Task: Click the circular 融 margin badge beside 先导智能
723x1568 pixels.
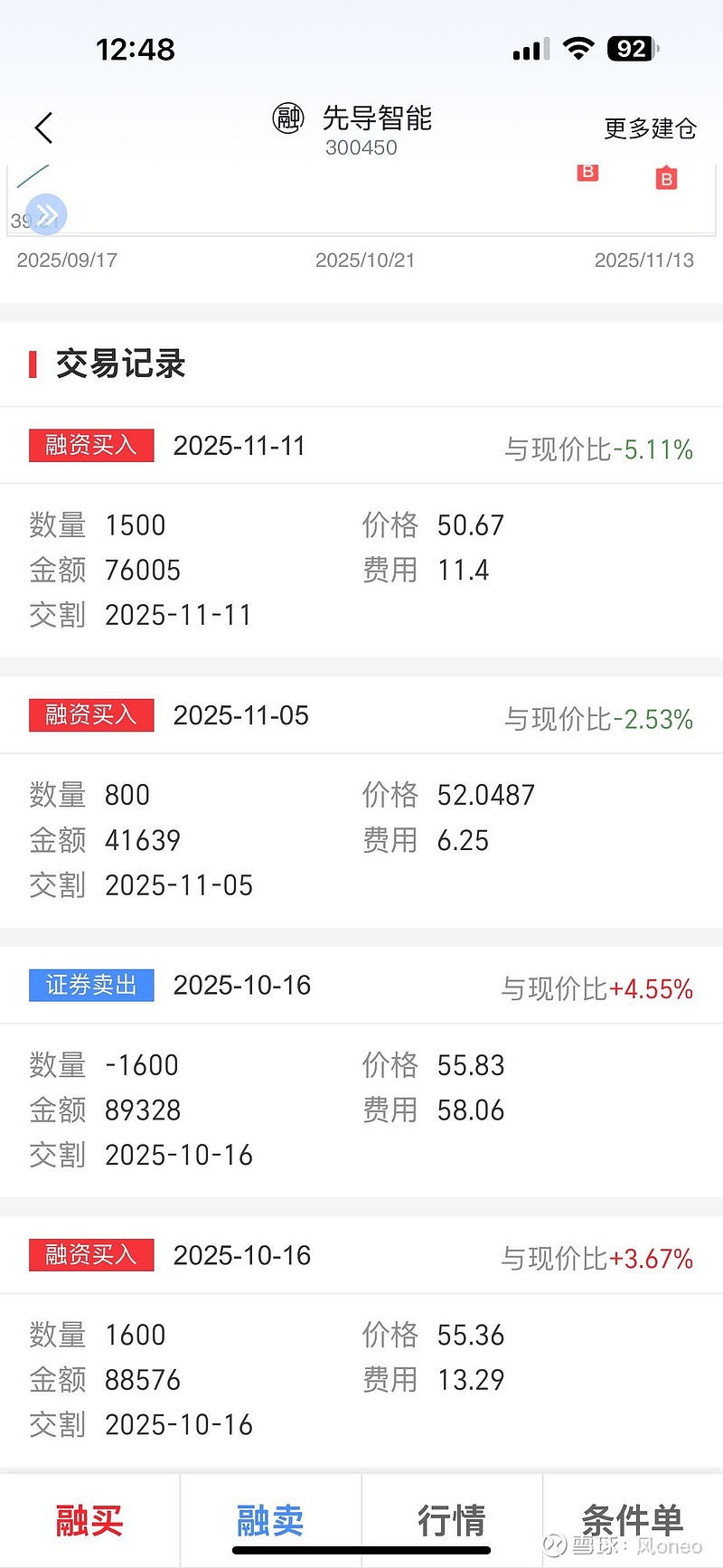Action: pos(287,118)
